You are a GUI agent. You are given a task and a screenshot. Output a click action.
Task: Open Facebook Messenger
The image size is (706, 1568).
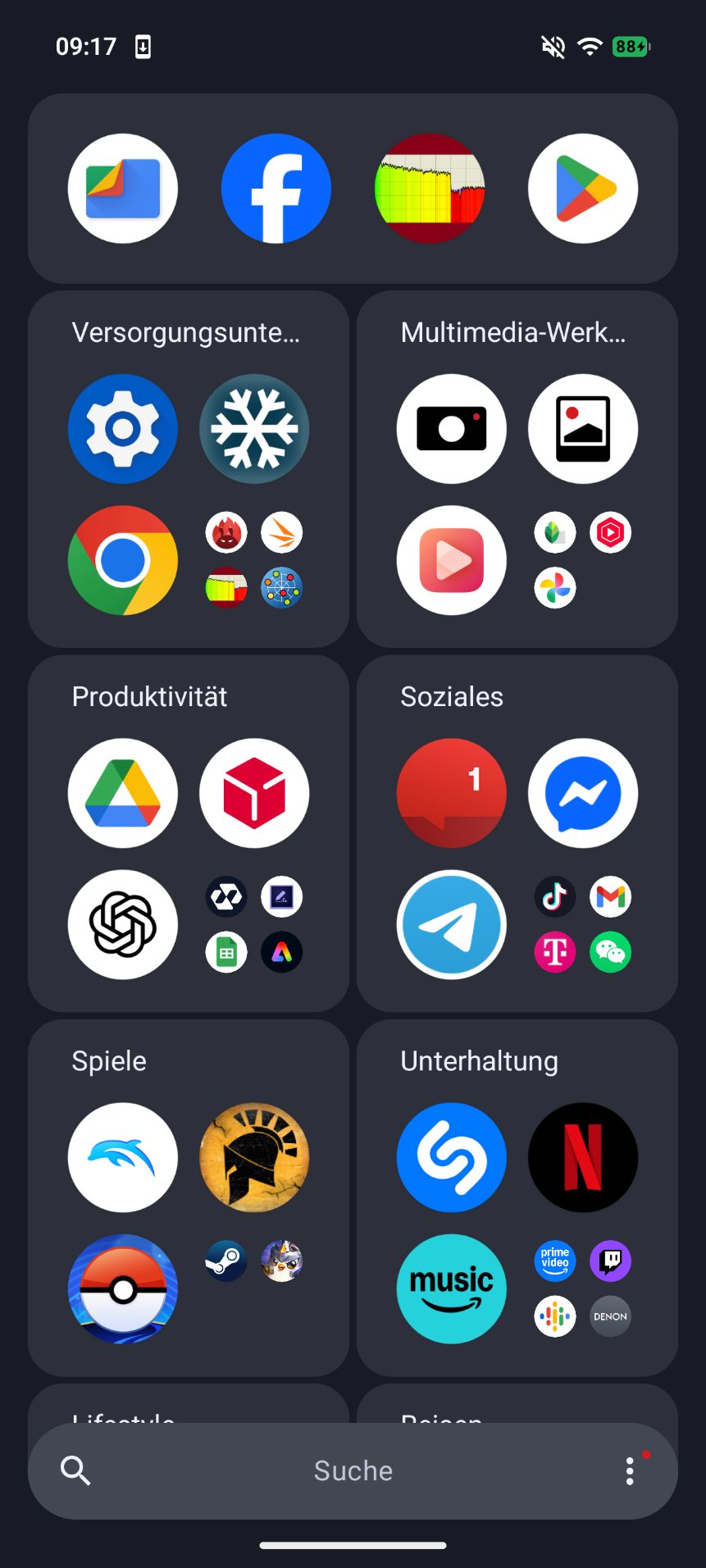coord(583,793)
